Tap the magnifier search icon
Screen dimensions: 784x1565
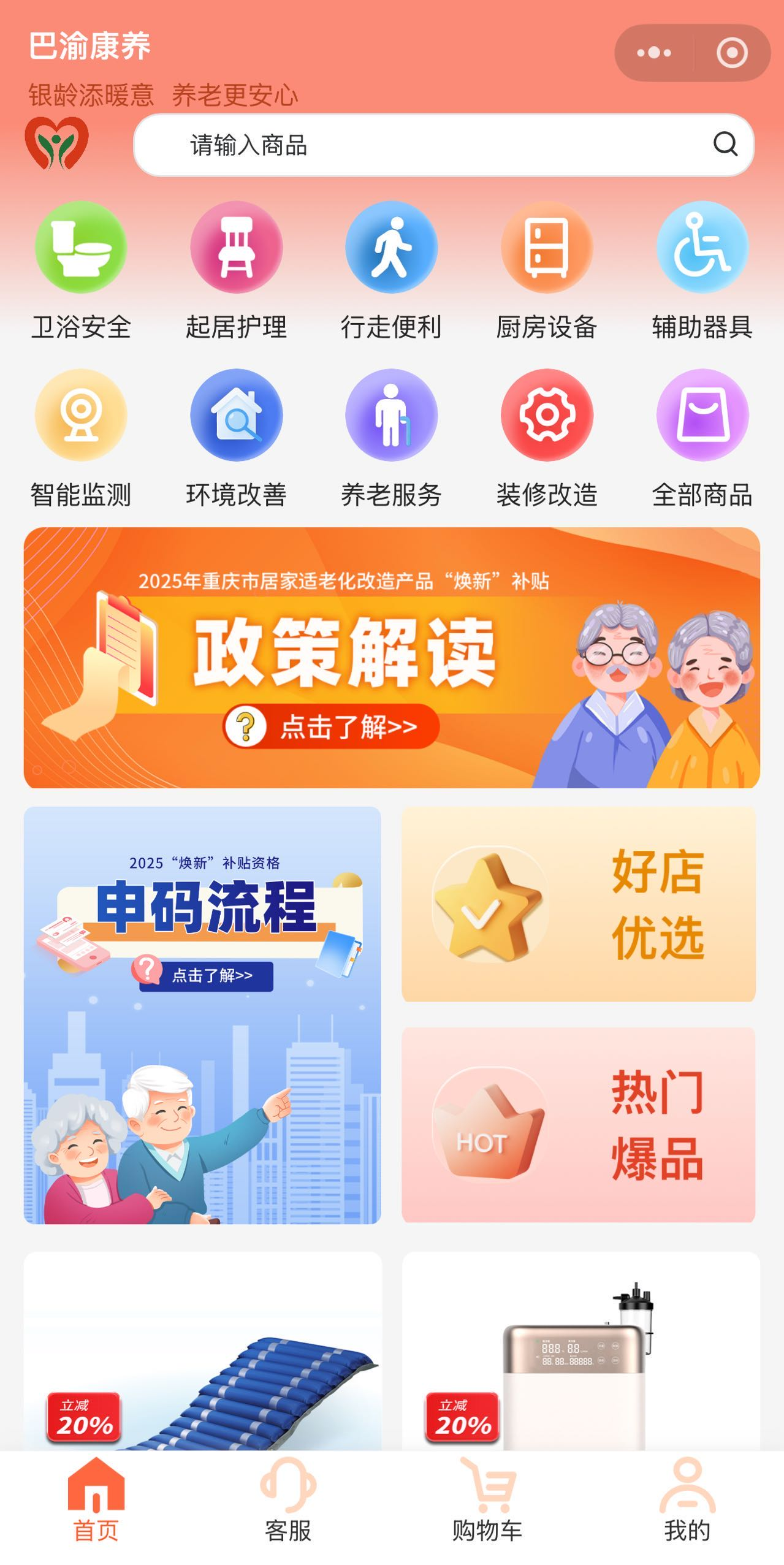(725, 145)
